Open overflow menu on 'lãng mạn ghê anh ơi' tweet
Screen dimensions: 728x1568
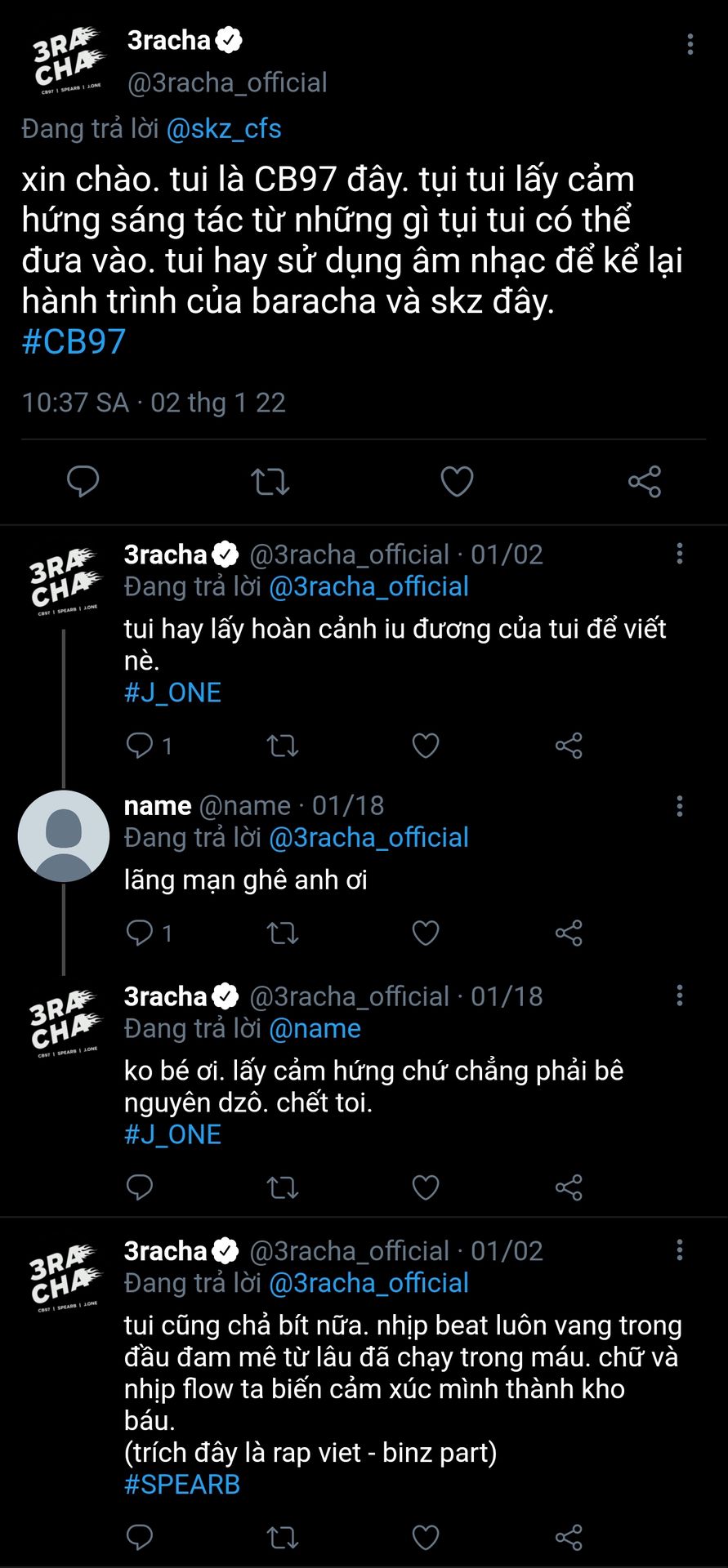(x=679, y=806)
